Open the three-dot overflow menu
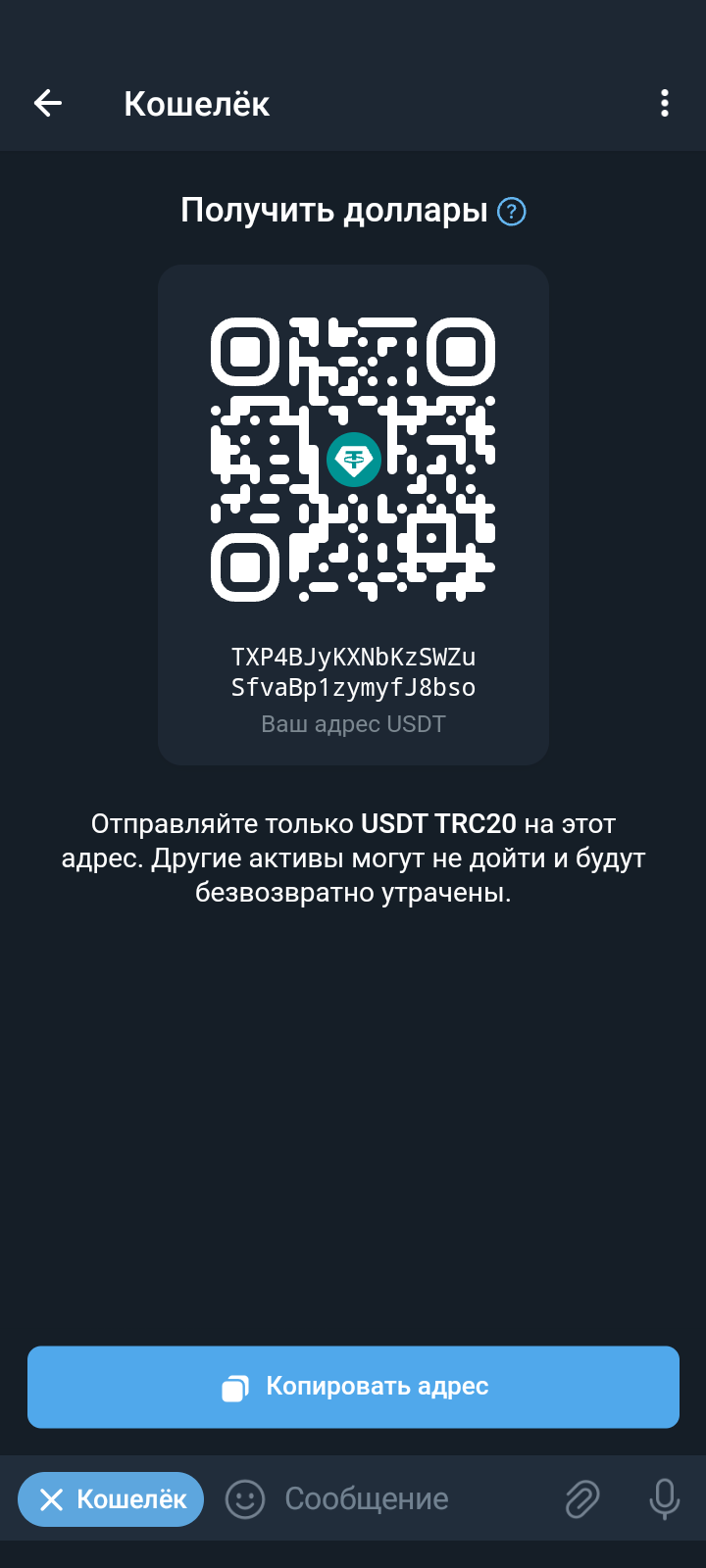Screen dimensions: 706x1568 tap(665, 103)
